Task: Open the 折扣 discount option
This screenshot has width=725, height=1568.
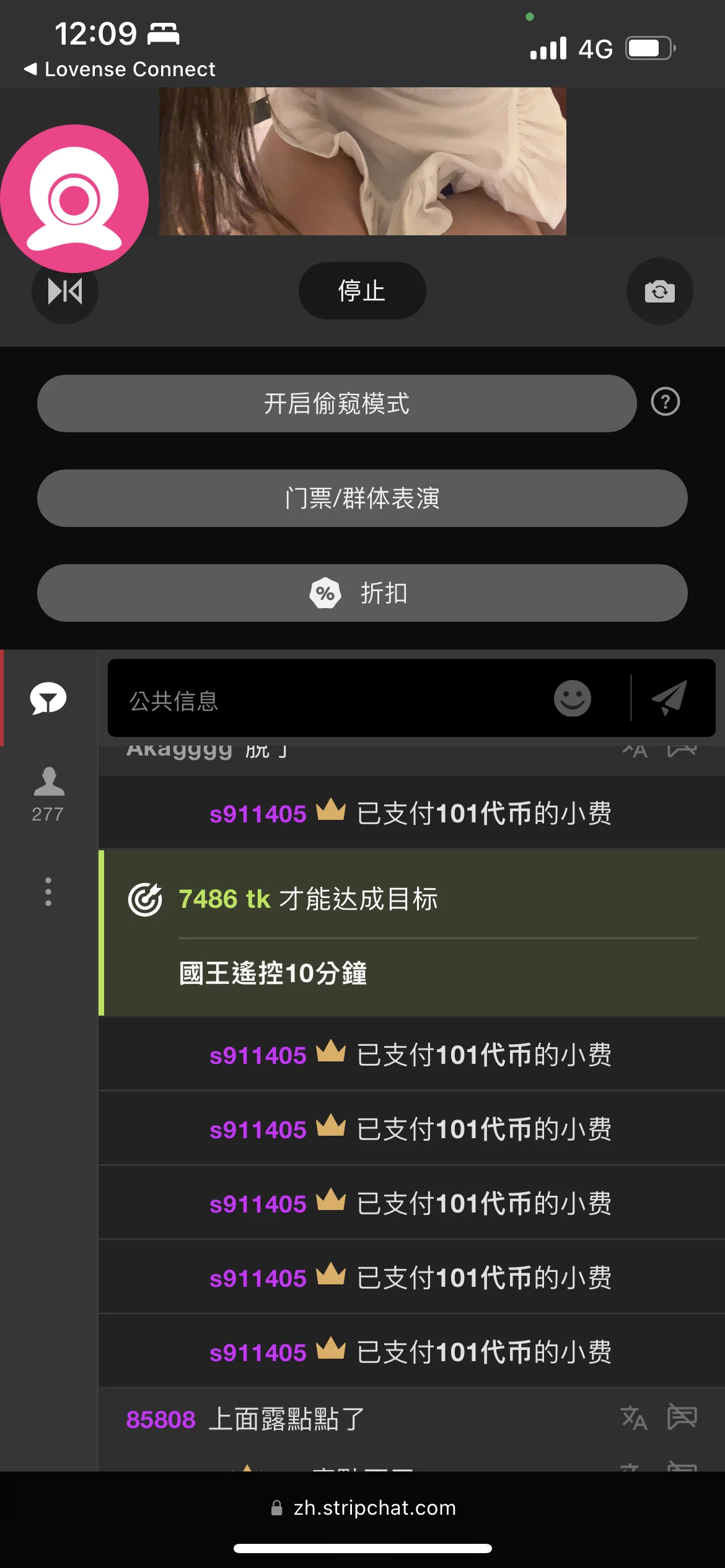Action: point(362,593)
